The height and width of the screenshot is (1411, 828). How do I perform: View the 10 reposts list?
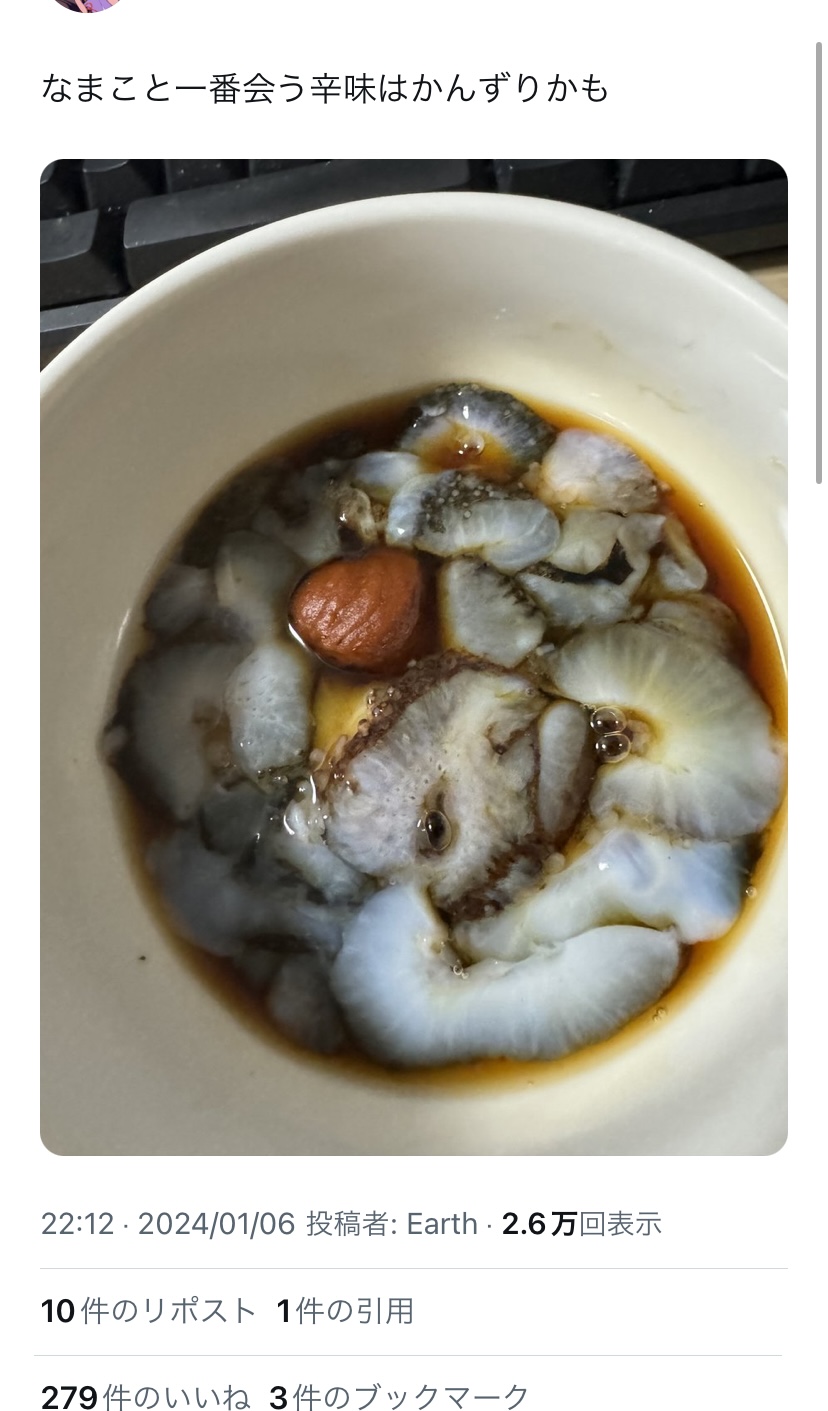pyautogui.click(x=149, y=1311)
